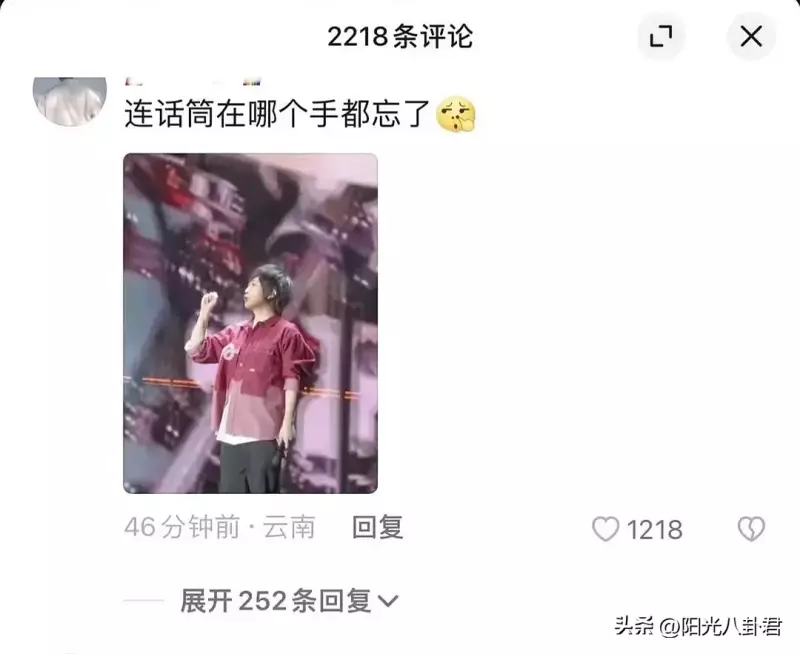Like the comment with 1218 likes
Image resolution: width=800 pixels, height=654 pixels.
click(606, 529)
